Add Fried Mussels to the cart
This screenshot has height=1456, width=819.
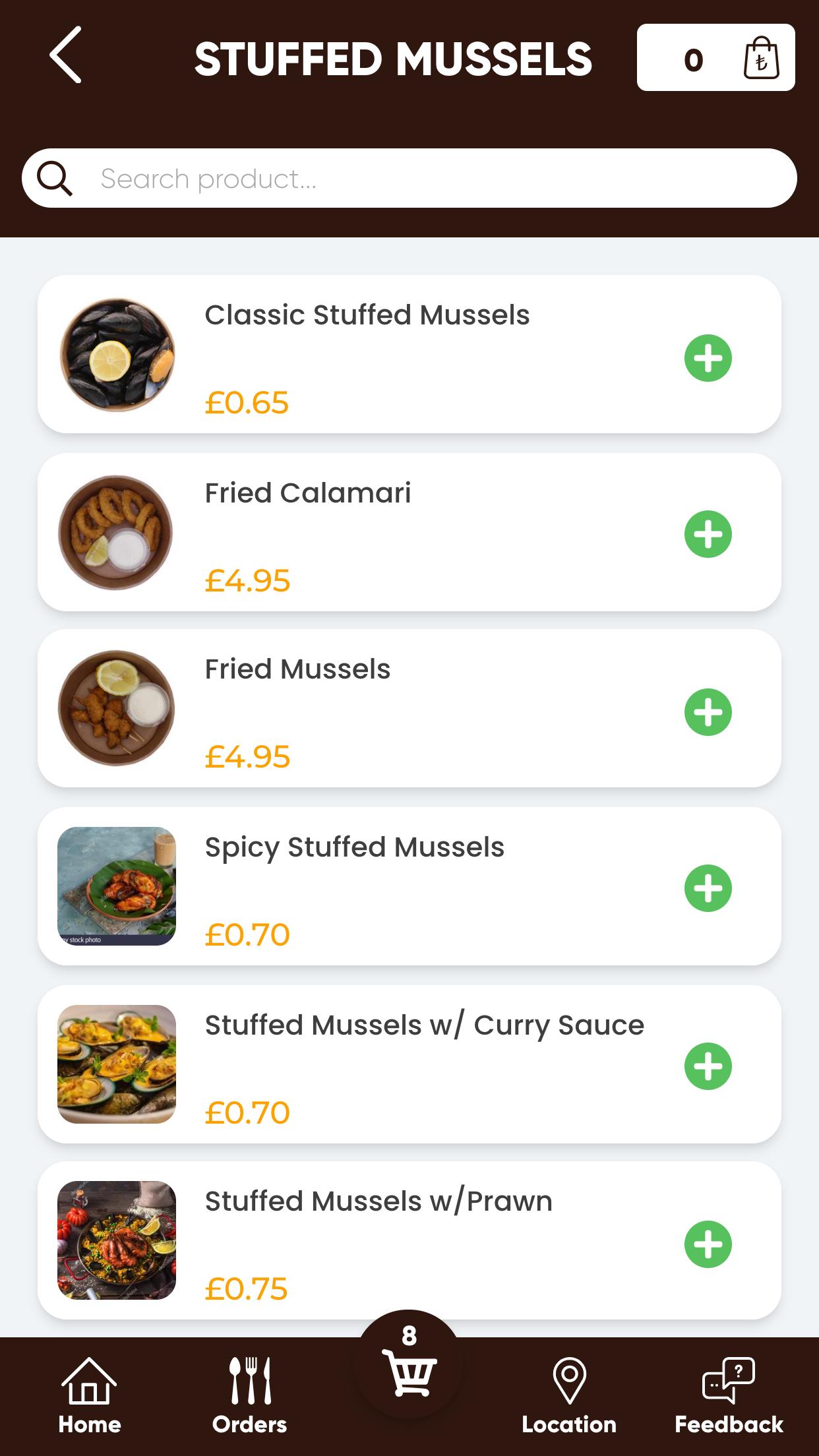(708, 712)
